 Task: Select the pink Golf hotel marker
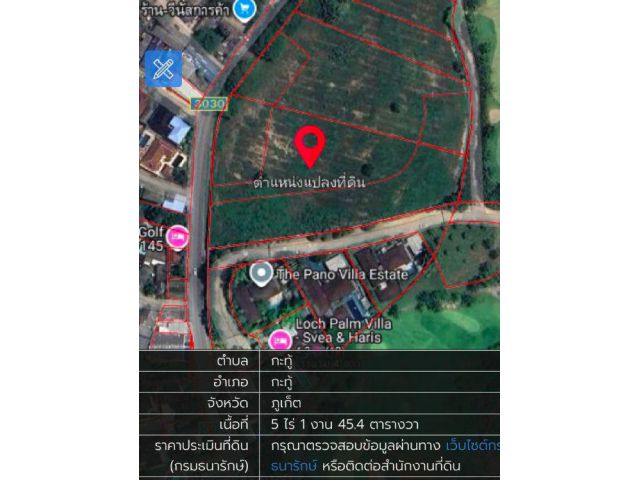(178, 238)
